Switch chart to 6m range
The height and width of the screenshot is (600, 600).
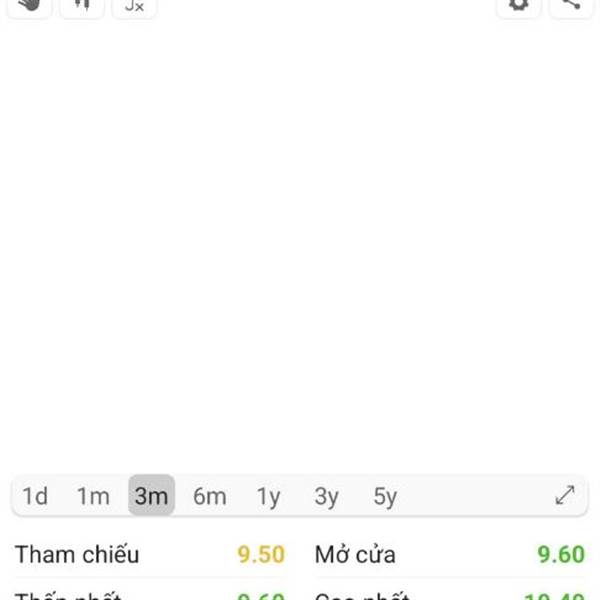(x=209, y=496)
